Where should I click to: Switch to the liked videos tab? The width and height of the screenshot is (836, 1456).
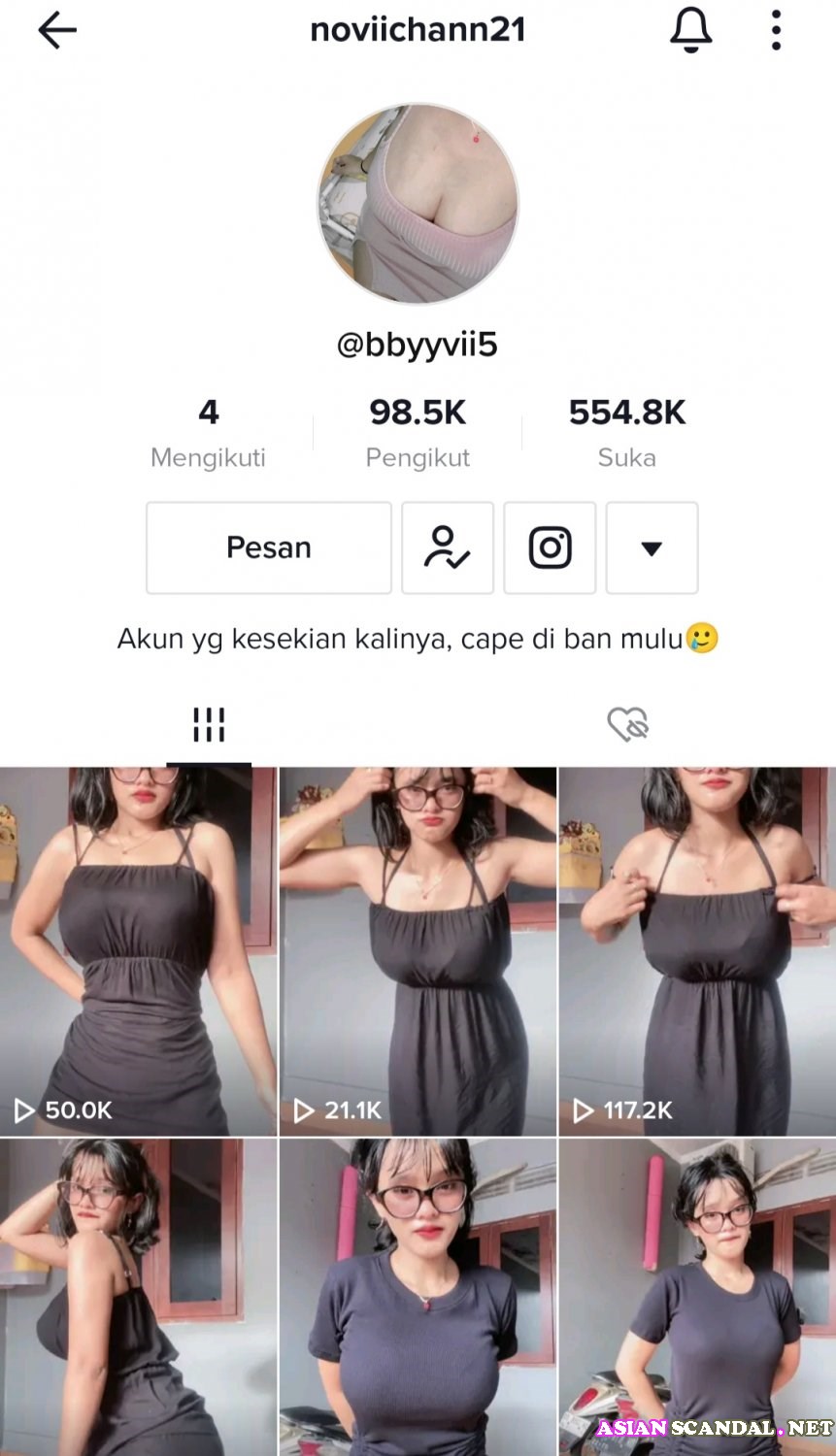click(627, 724)
